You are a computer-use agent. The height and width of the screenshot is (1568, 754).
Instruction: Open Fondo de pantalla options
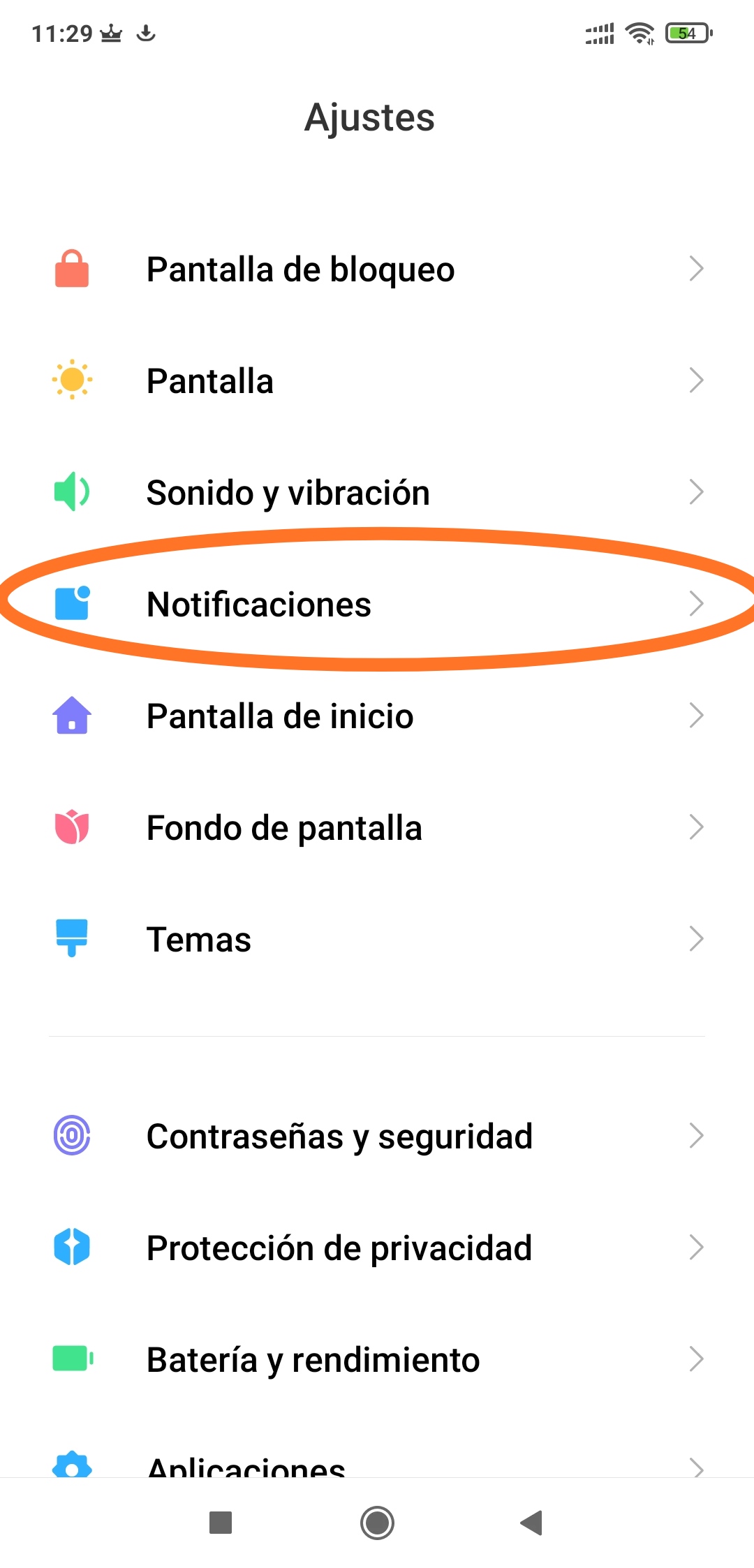pyautogui.click(x=377, y=828)
